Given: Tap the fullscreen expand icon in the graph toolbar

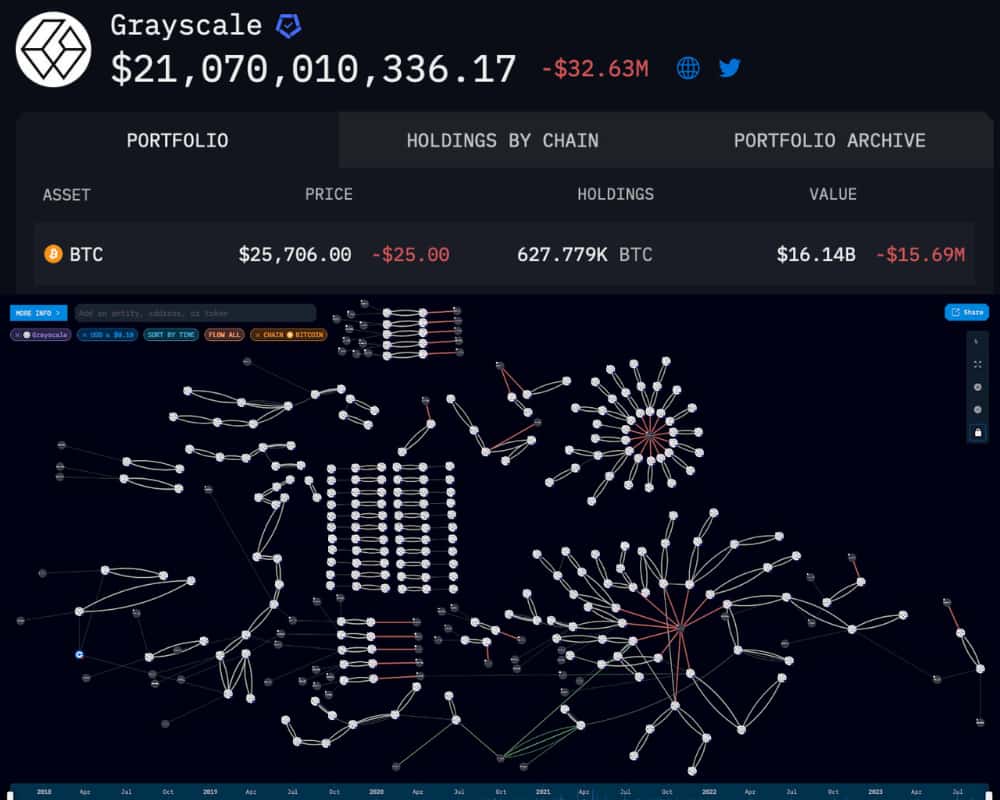Looking at the screenshot, I should (x=977, y=364).
